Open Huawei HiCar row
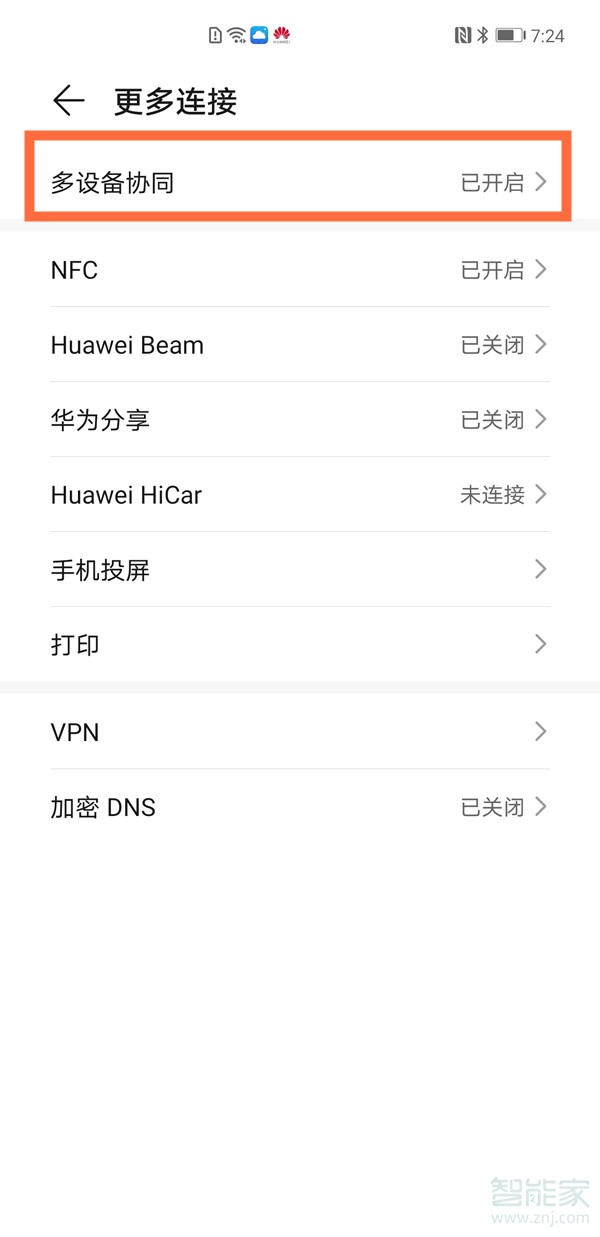 tap(300, 495)
